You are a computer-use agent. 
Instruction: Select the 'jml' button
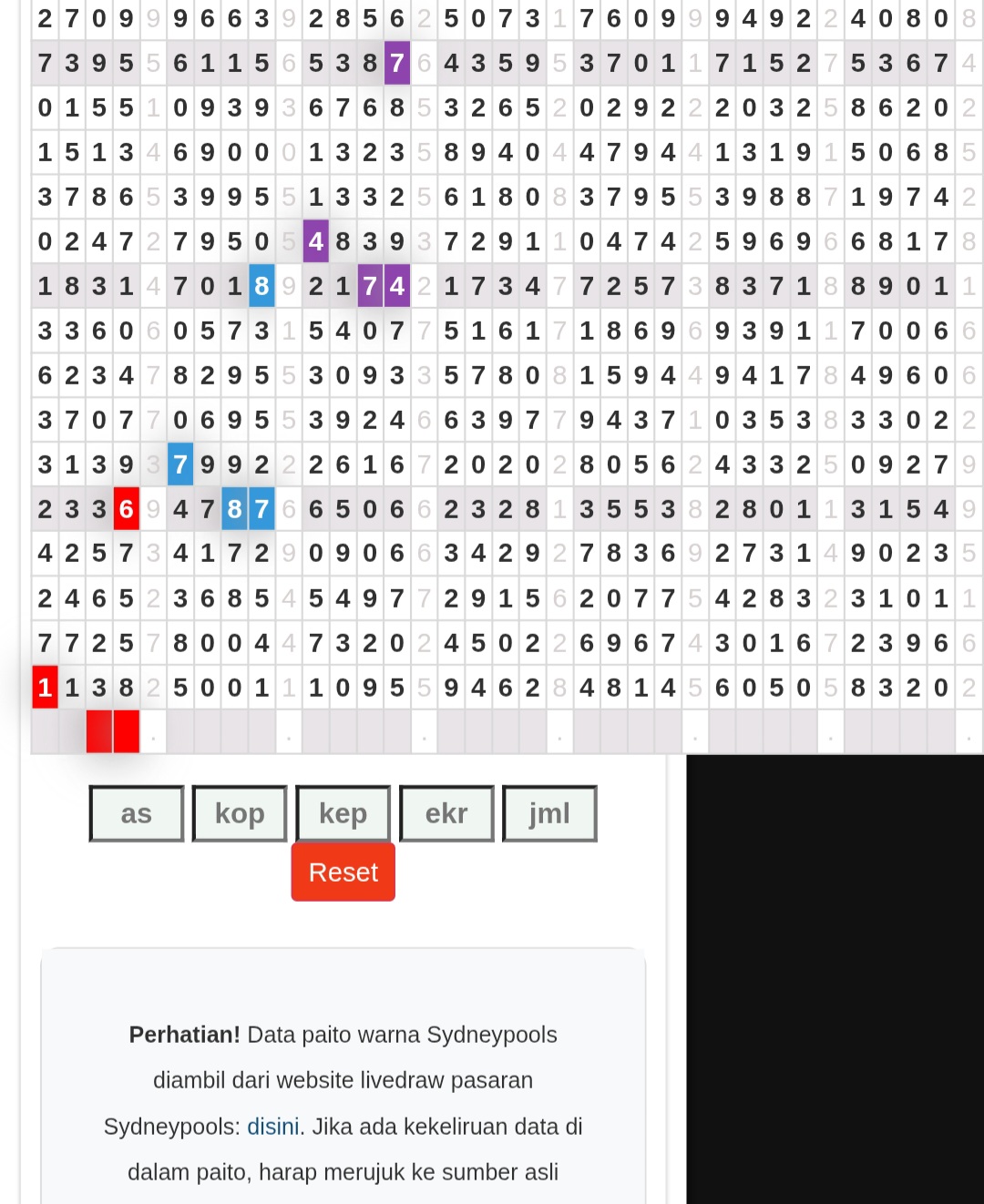coord(549,813)
